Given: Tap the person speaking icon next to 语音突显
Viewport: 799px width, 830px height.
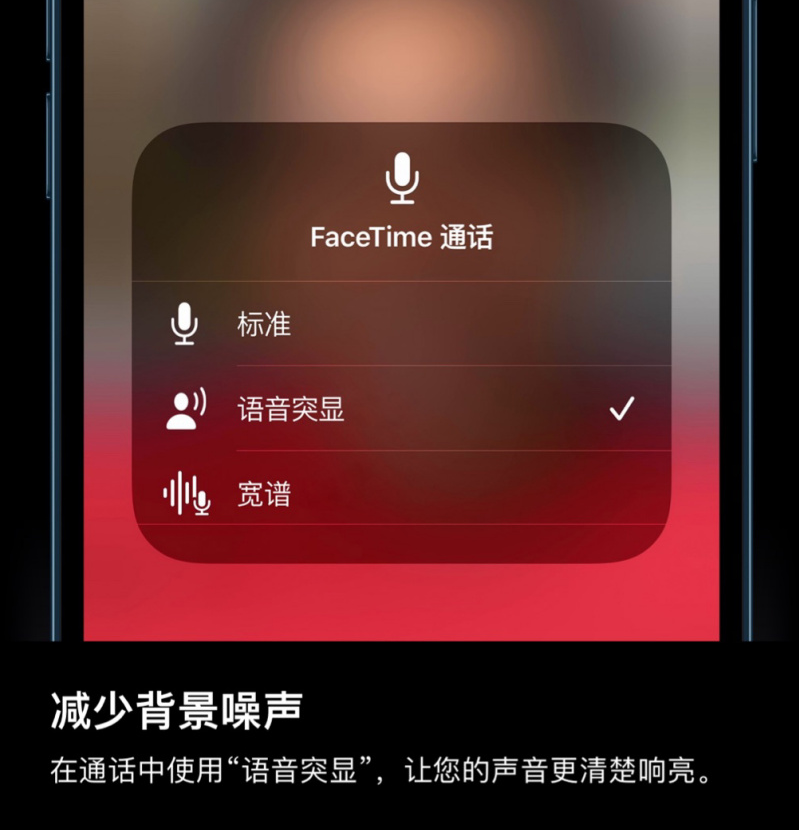Looking at the screenshot, I should 183,407.
